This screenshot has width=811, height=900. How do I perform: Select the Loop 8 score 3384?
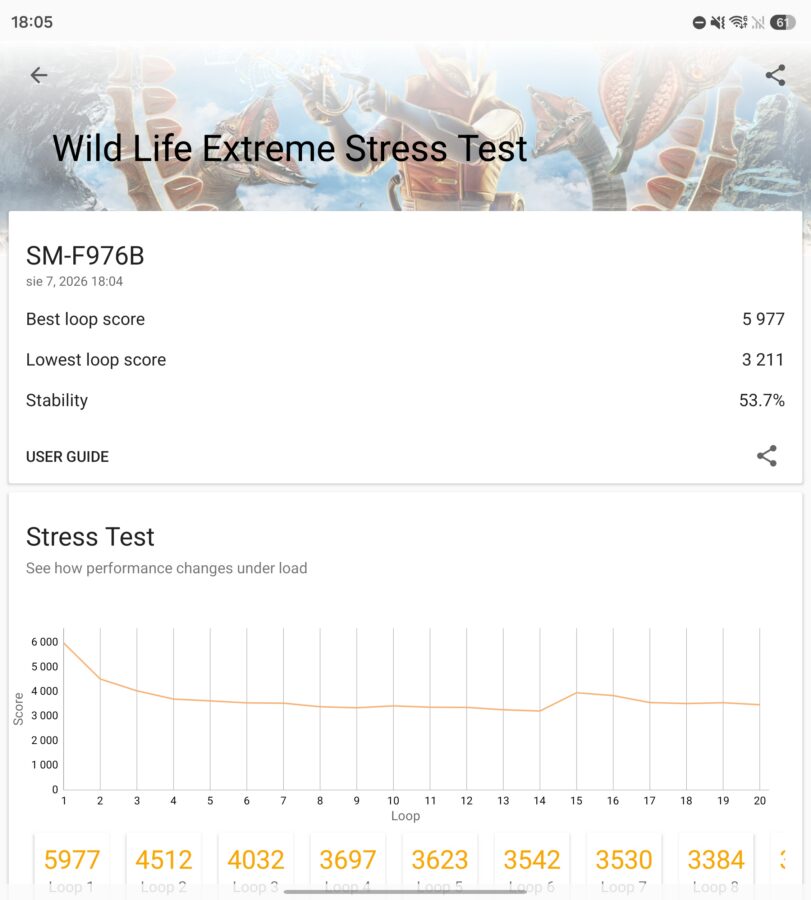click(x=716, y=868)
